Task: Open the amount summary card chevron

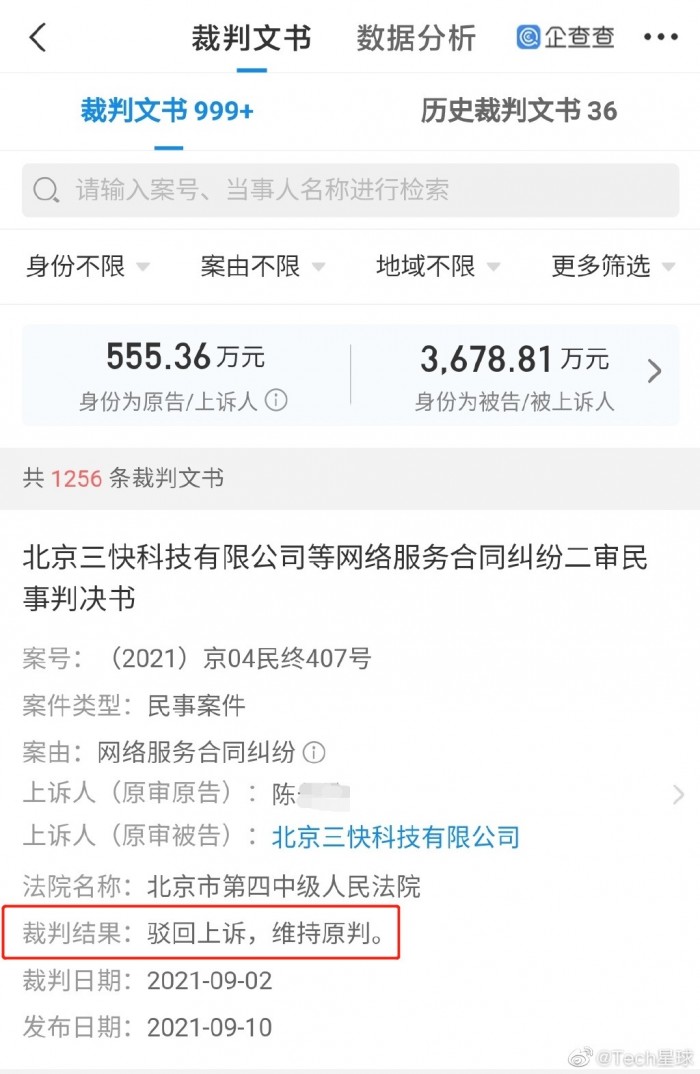Action: pyautogui.click(x=655, y=372)
